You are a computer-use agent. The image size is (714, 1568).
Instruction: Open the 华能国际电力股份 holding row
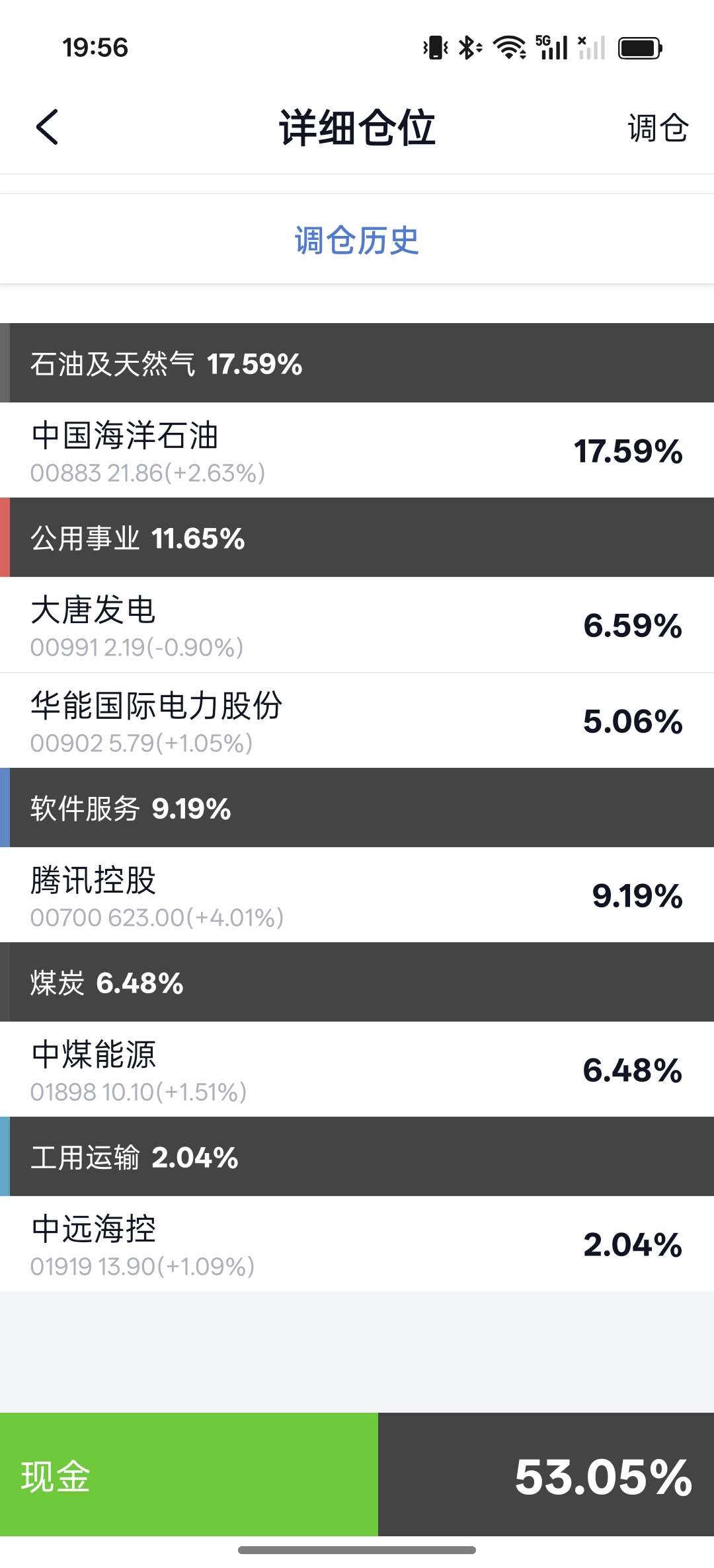tap(357, 721)
